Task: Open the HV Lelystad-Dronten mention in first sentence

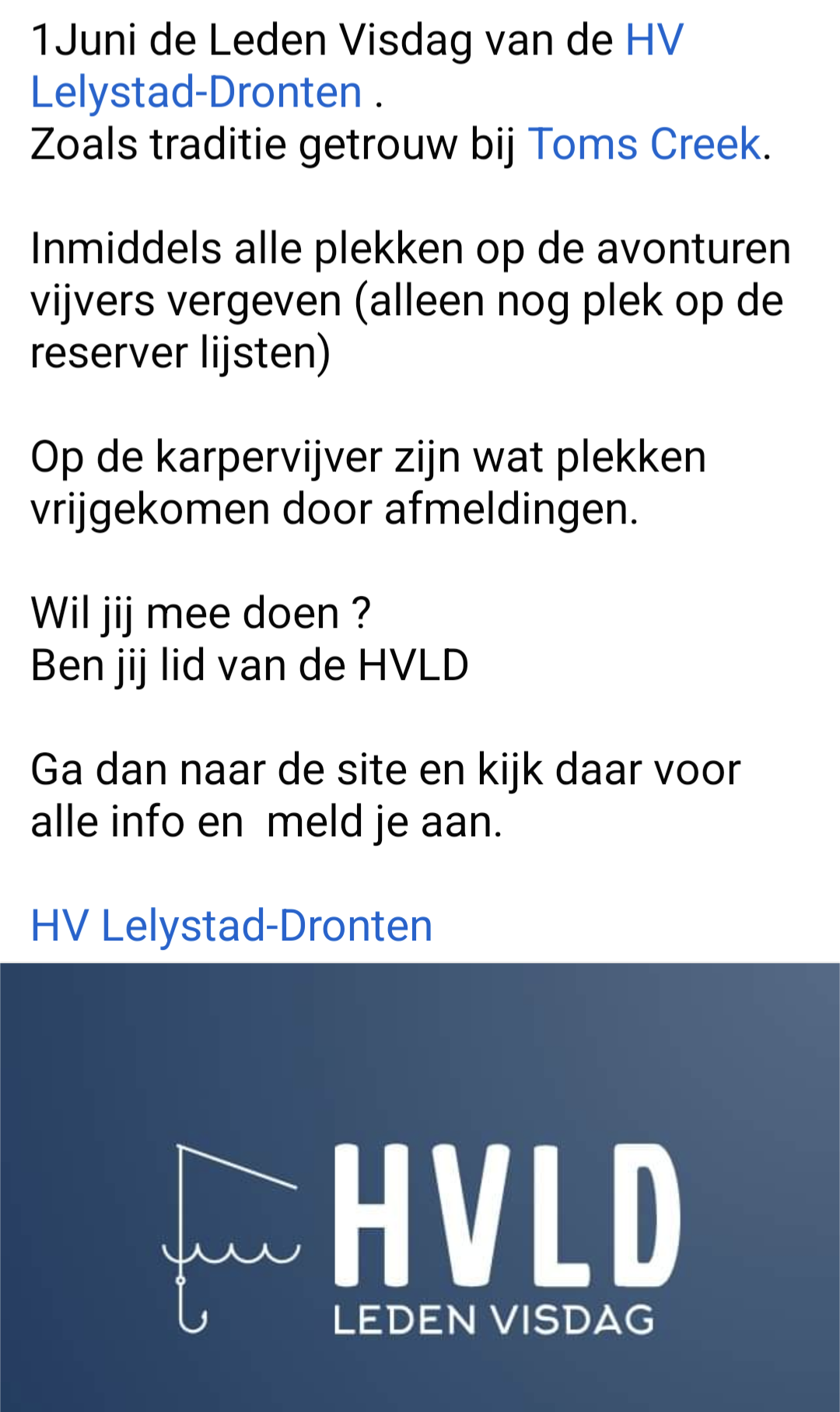Action: 196,93
